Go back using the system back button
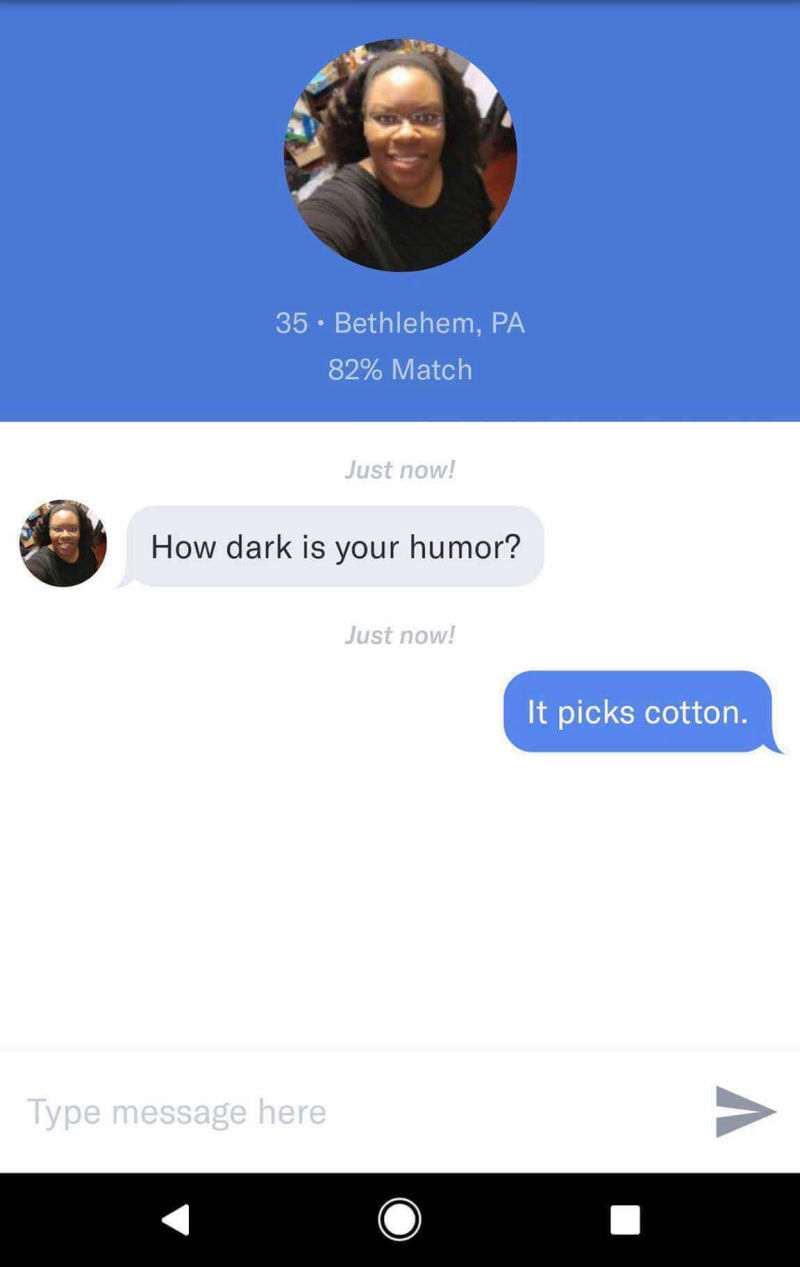The height and width of the screenshot is (1267, 800). (x=176, y=1219)
